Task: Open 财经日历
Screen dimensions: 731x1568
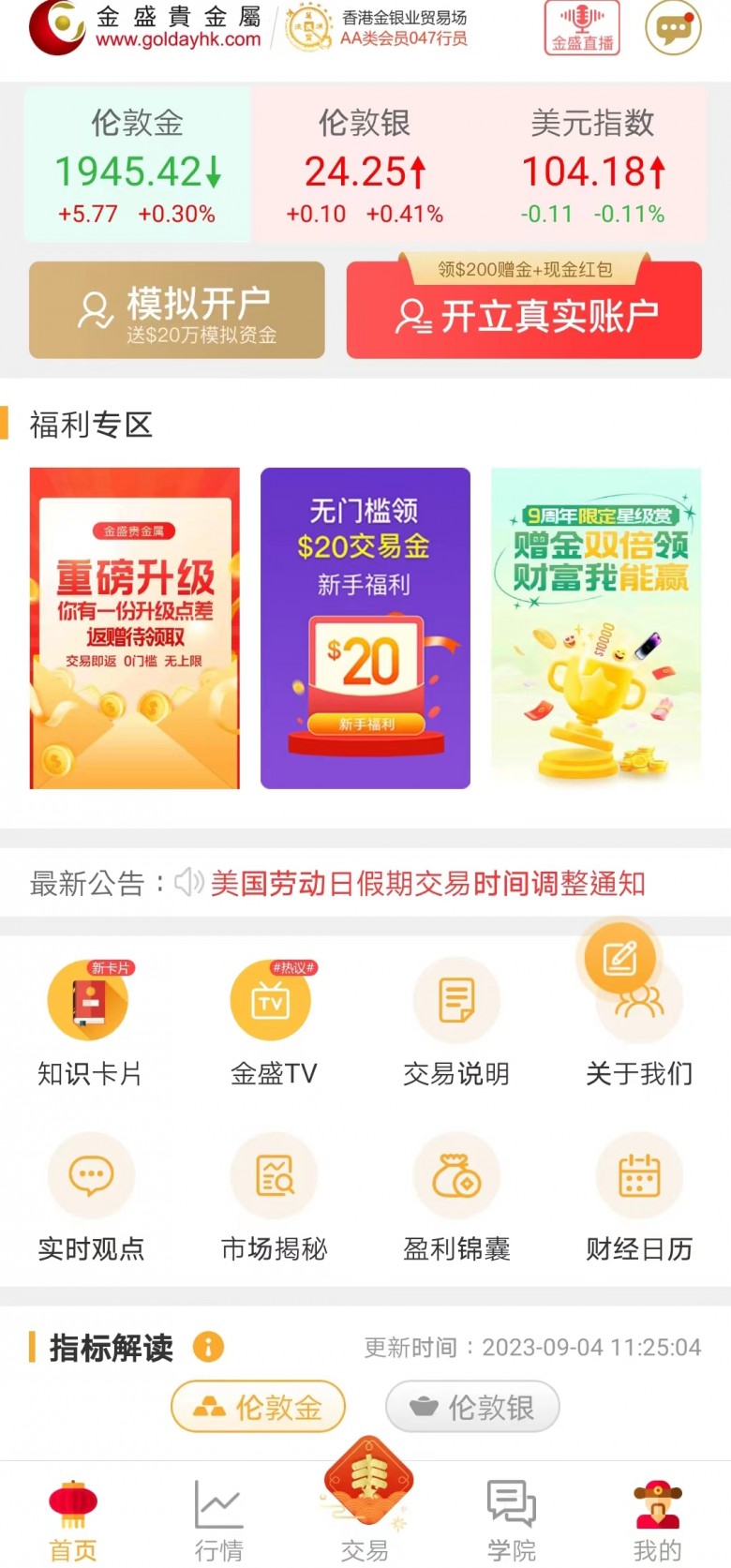Action: click(639, 1197)
